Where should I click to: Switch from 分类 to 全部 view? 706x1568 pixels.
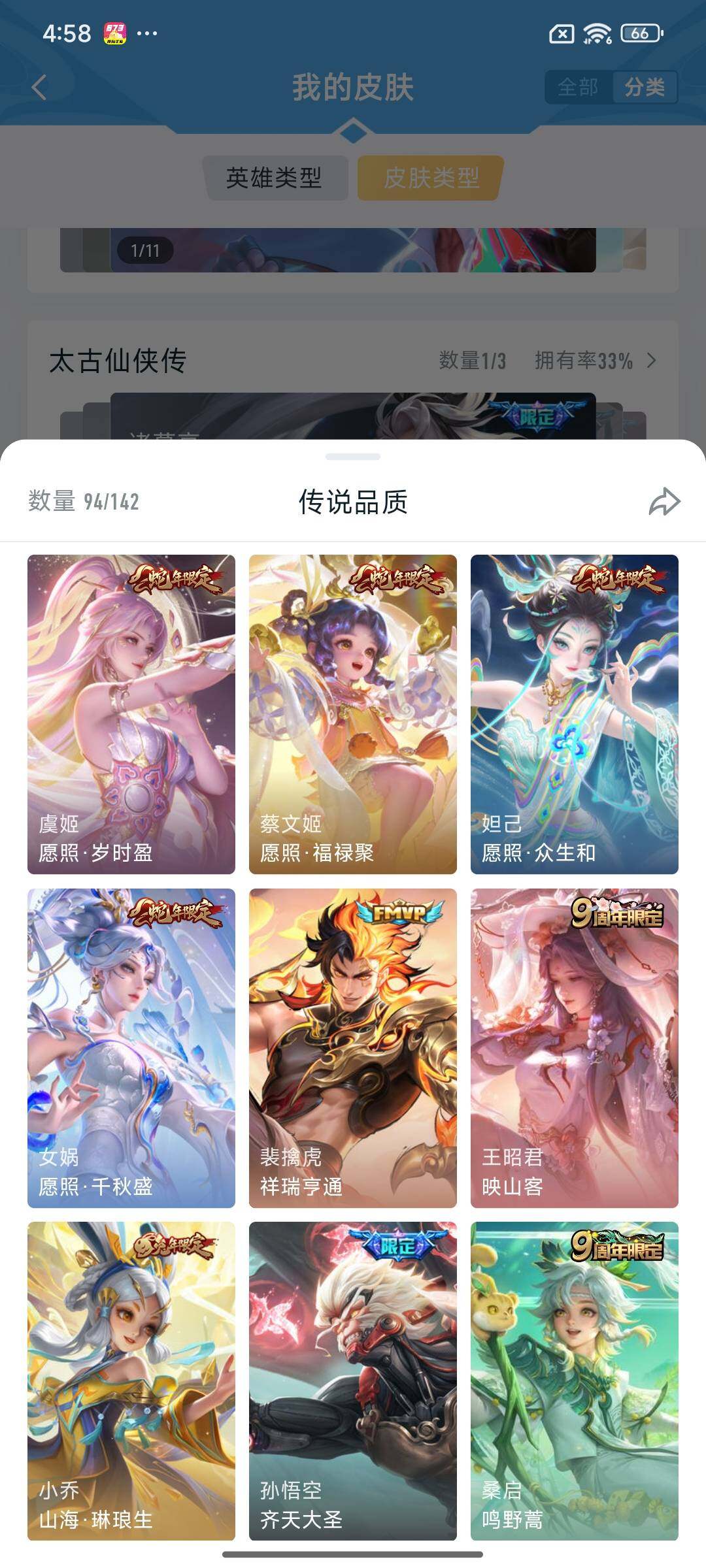click(x=579, y=86)
